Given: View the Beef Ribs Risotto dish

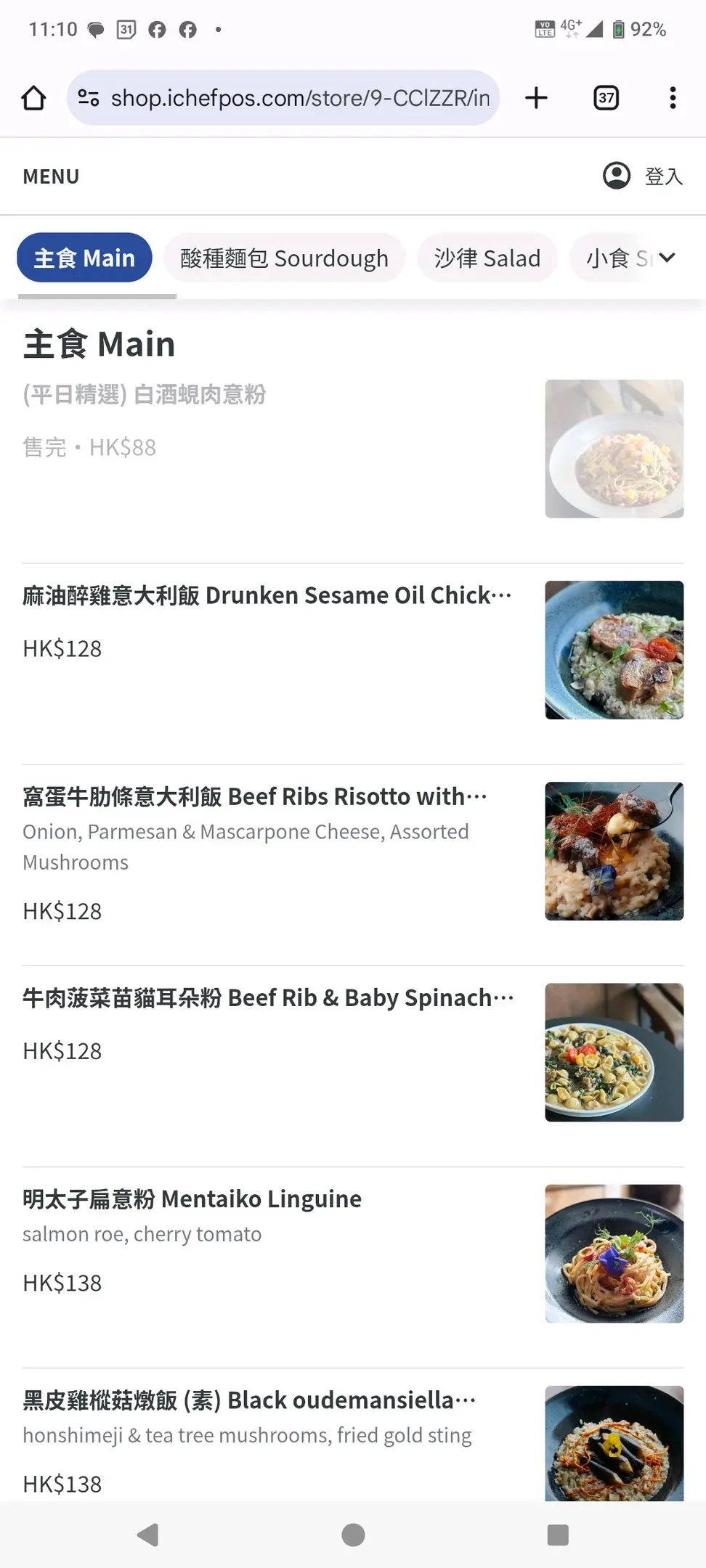Looking at the screenshot, I should point(254,797).
